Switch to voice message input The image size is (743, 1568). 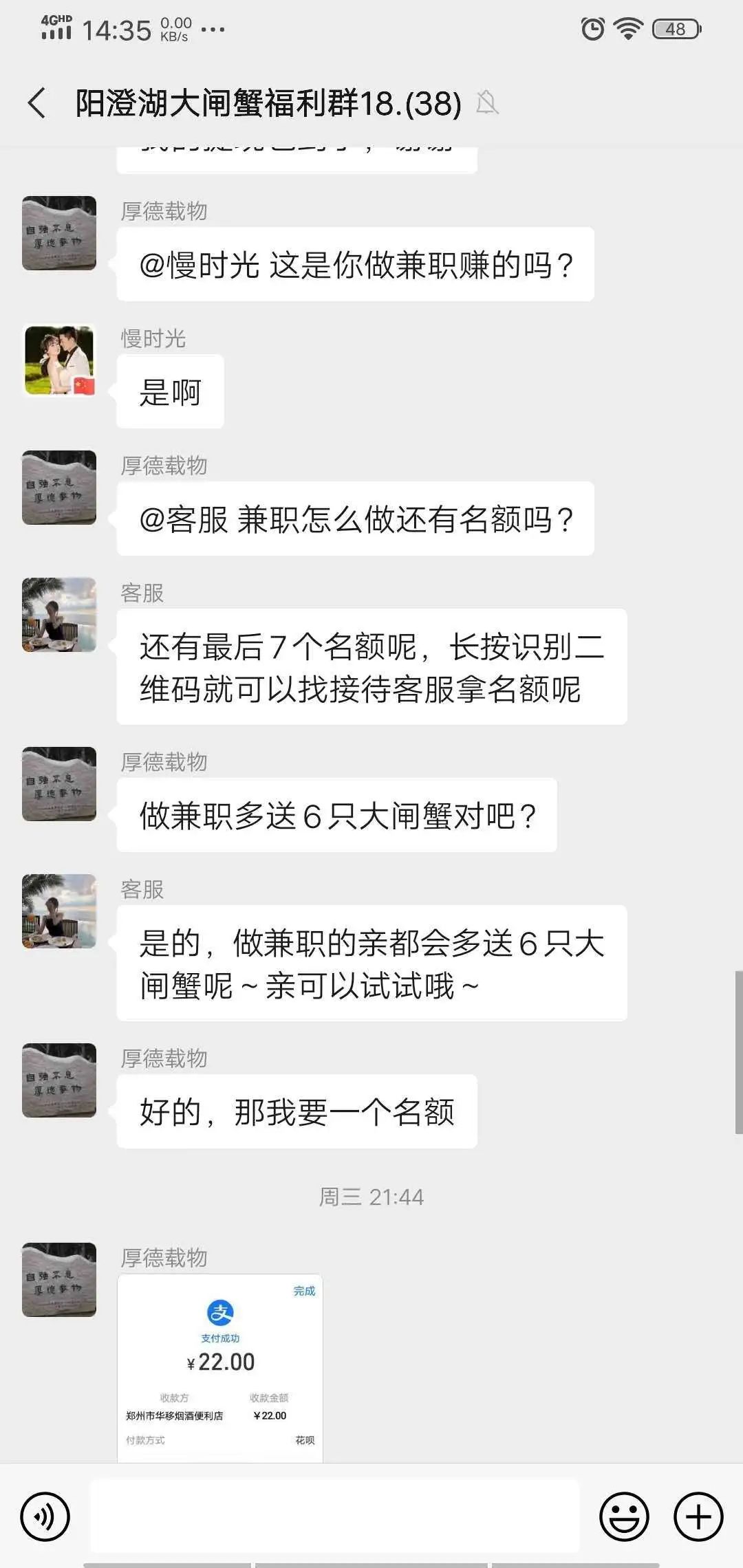coord(45,1516)
